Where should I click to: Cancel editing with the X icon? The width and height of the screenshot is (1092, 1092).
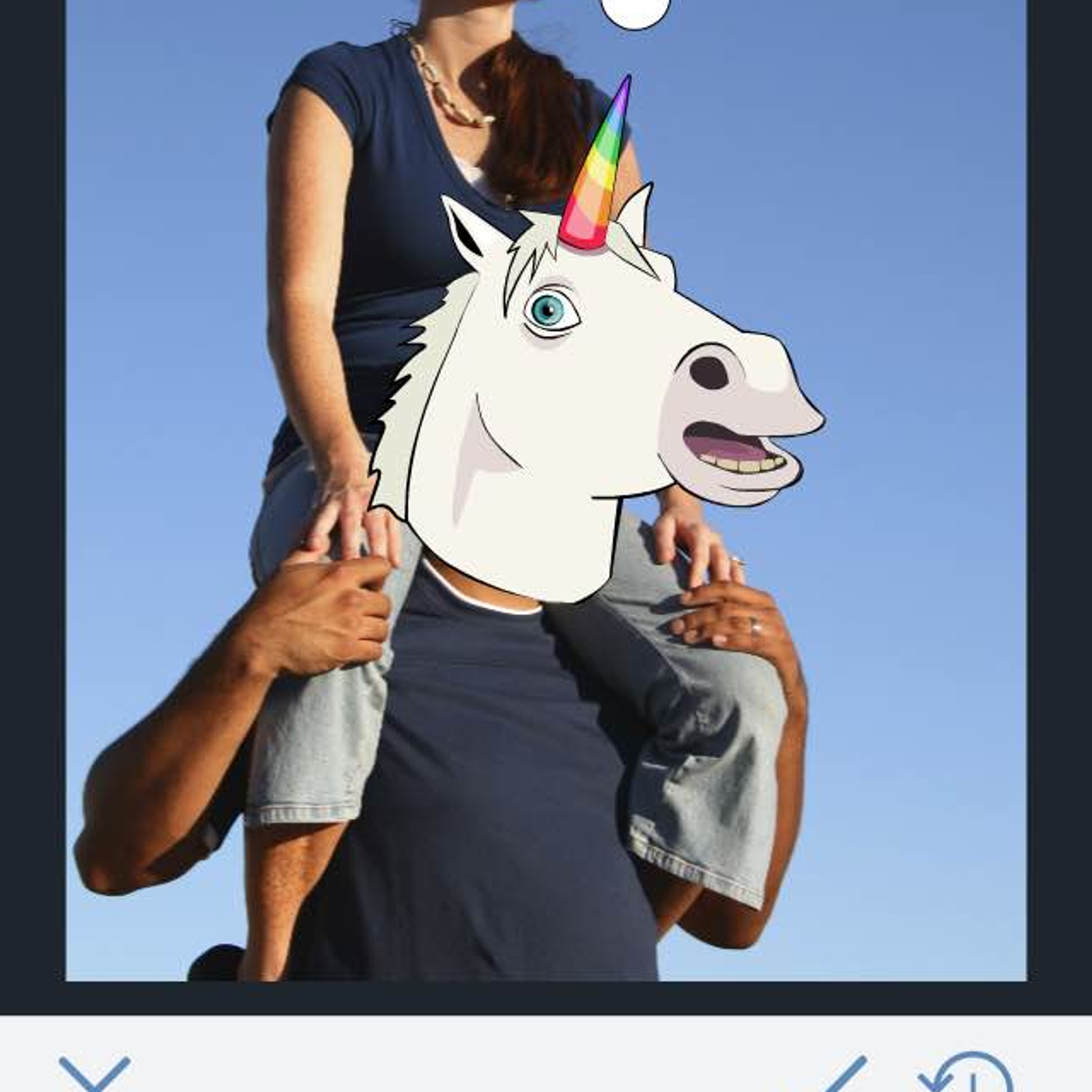[x=94, y=1074]
